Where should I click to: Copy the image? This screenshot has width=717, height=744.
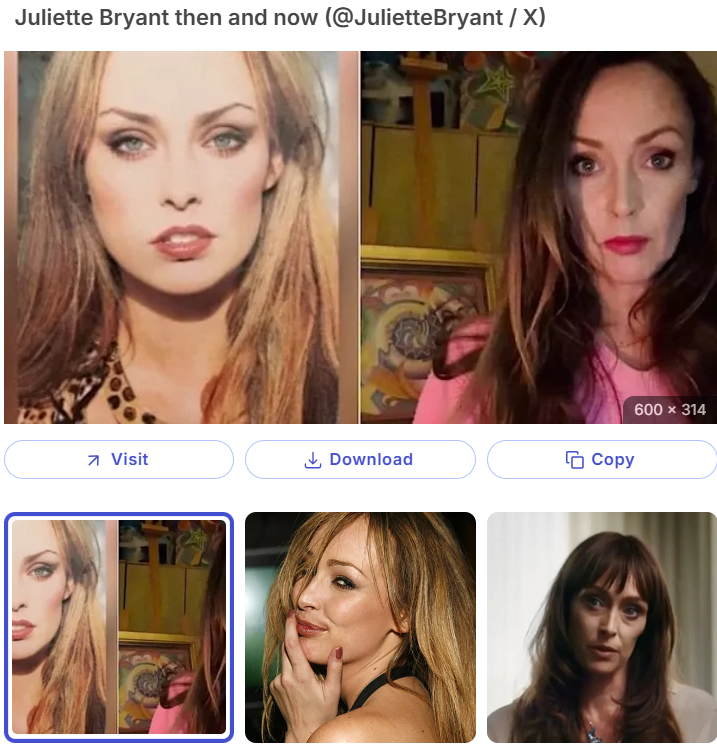pyautogui.click(x=601, y=460)
